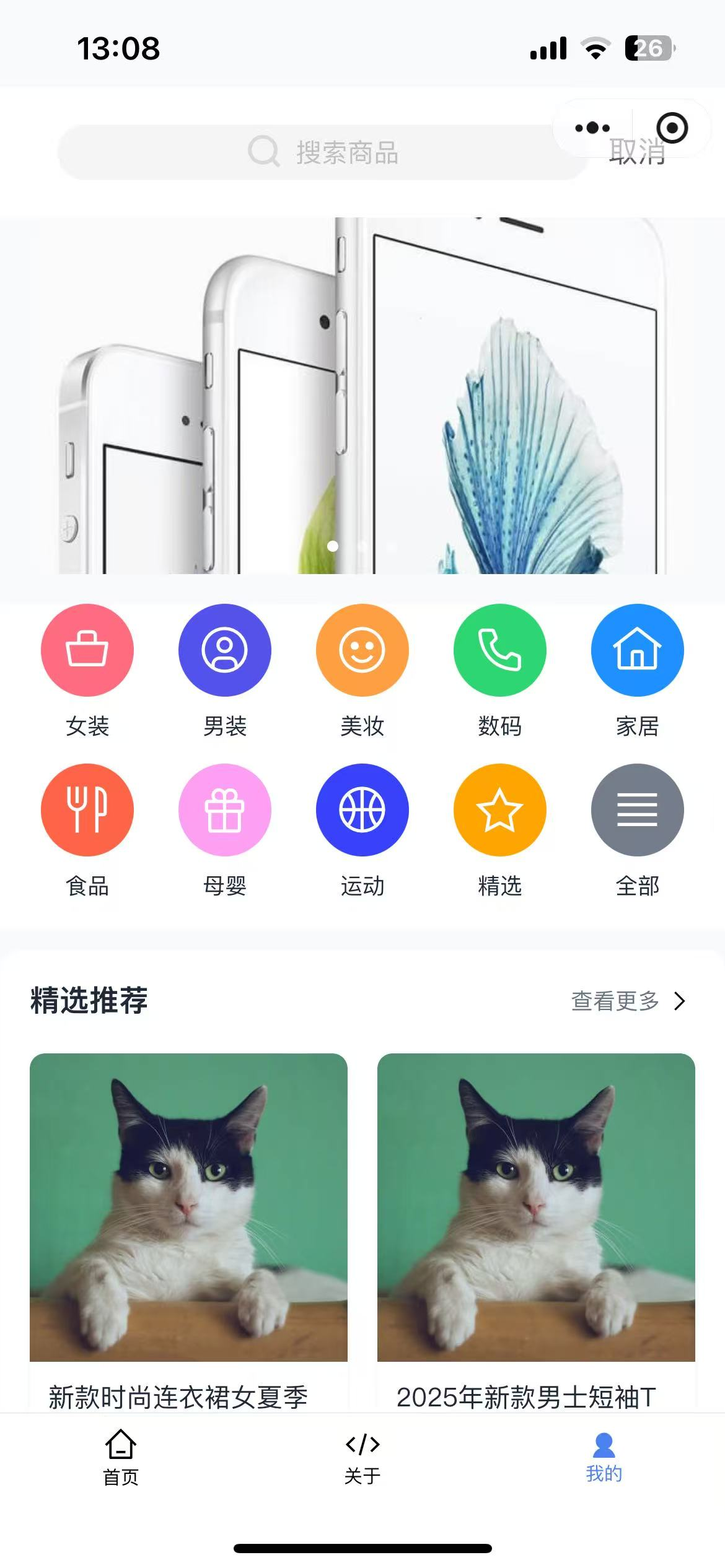The height and width of the screenshot is (1568, 725).
Task: Browse the 运动 category
Action: pos(362,810)
